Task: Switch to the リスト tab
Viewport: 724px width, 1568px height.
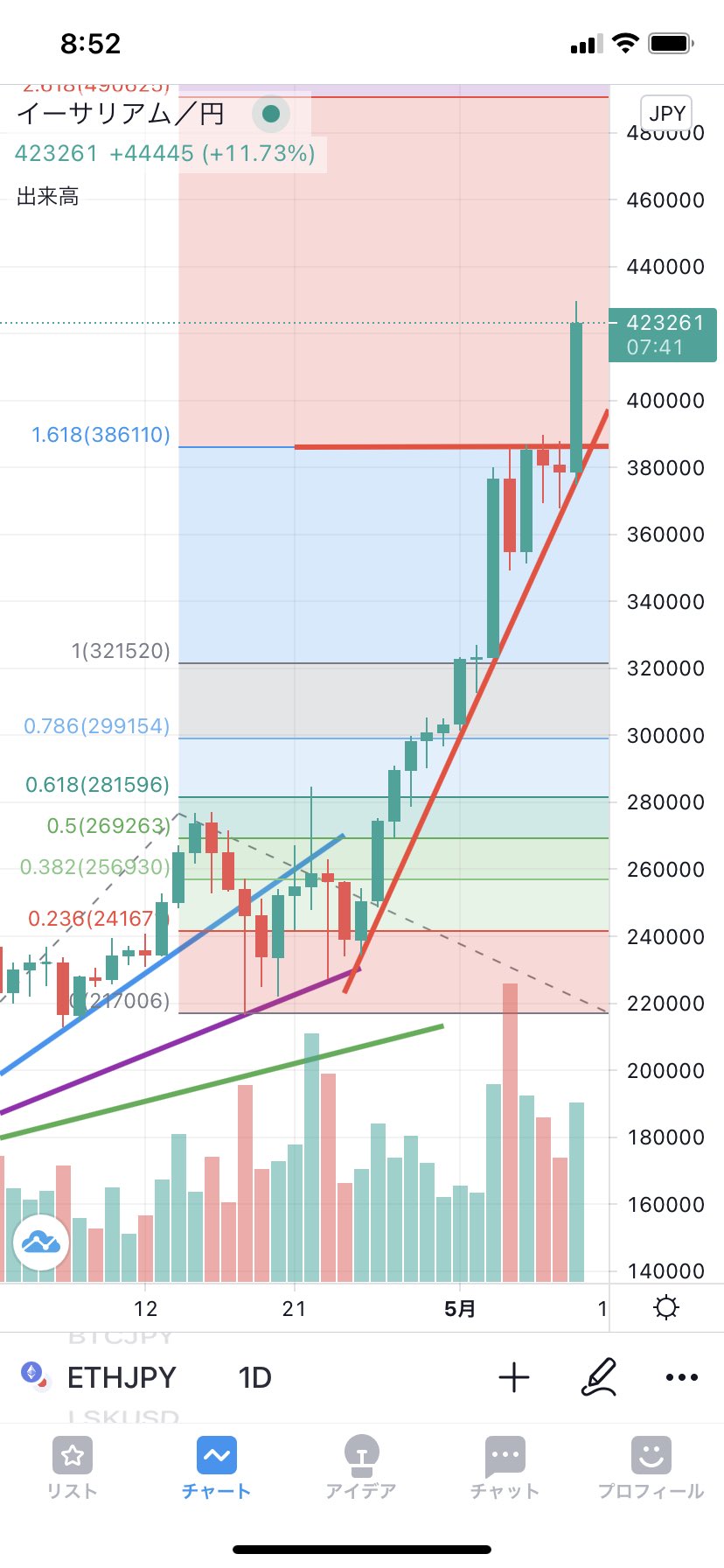Action: pyautogui.click(x=73, y=1468)
